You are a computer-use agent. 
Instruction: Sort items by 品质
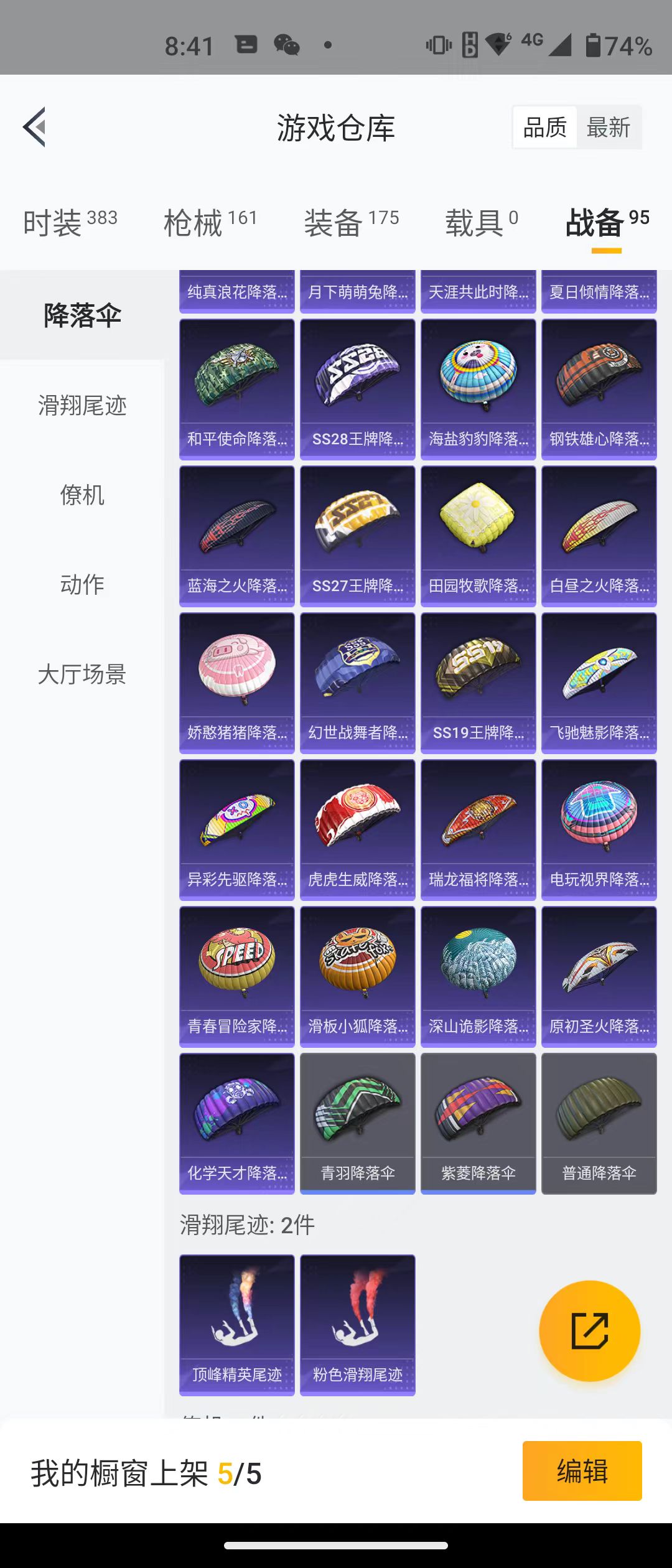(x=545, y=128)
